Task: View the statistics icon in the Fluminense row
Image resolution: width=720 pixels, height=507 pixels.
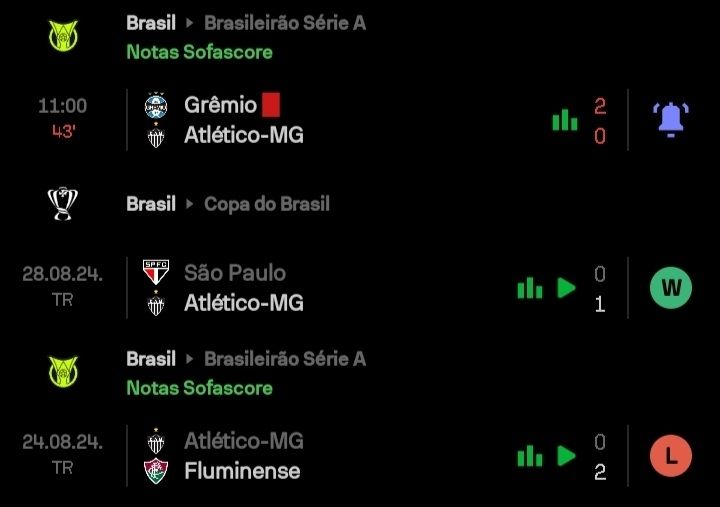Action: 530,456
